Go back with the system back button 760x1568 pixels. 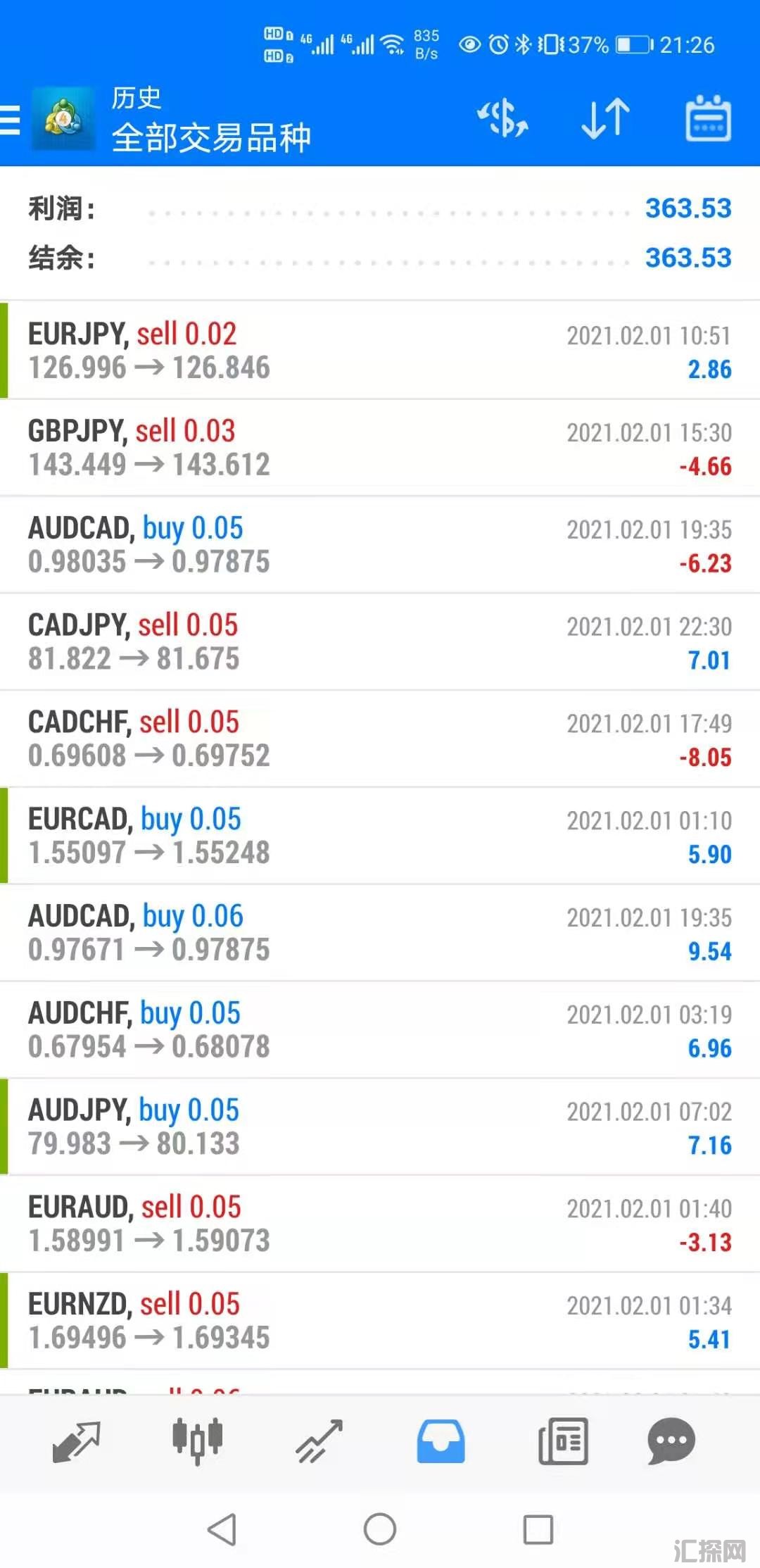[222, 1529]
